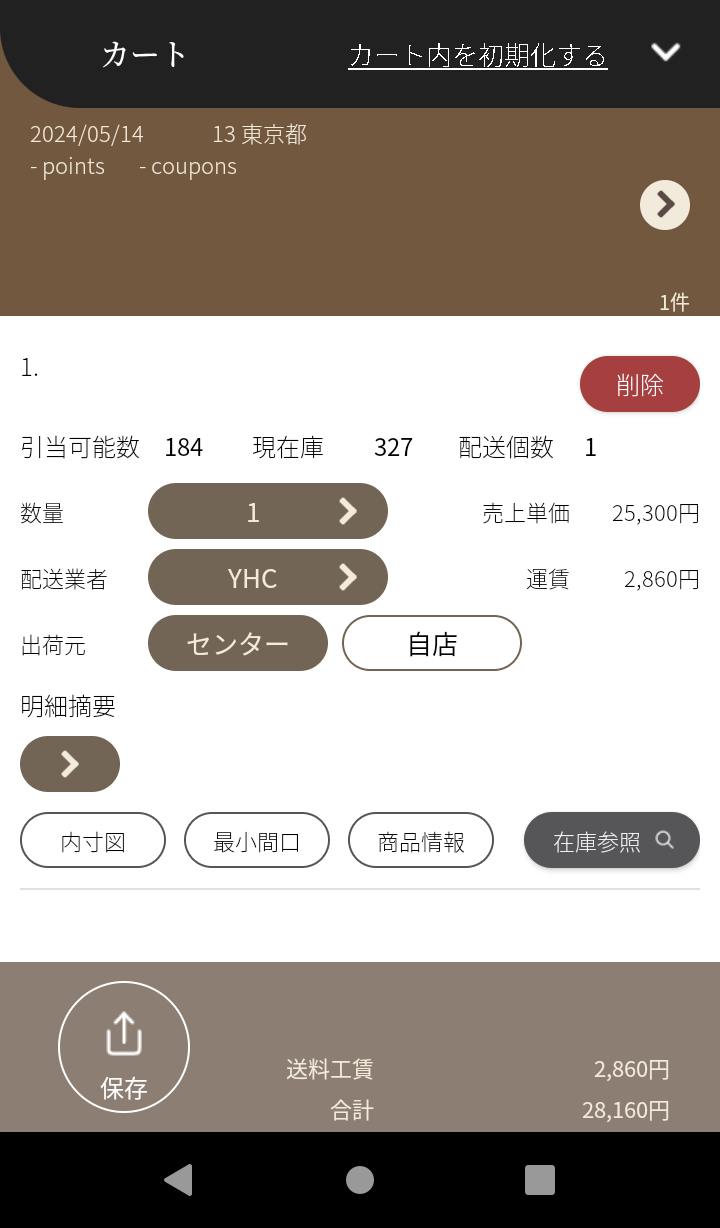Open the 明細摘要 arrow button
The width and height of the screenshot is (720, 1228).
click(70, 764)
